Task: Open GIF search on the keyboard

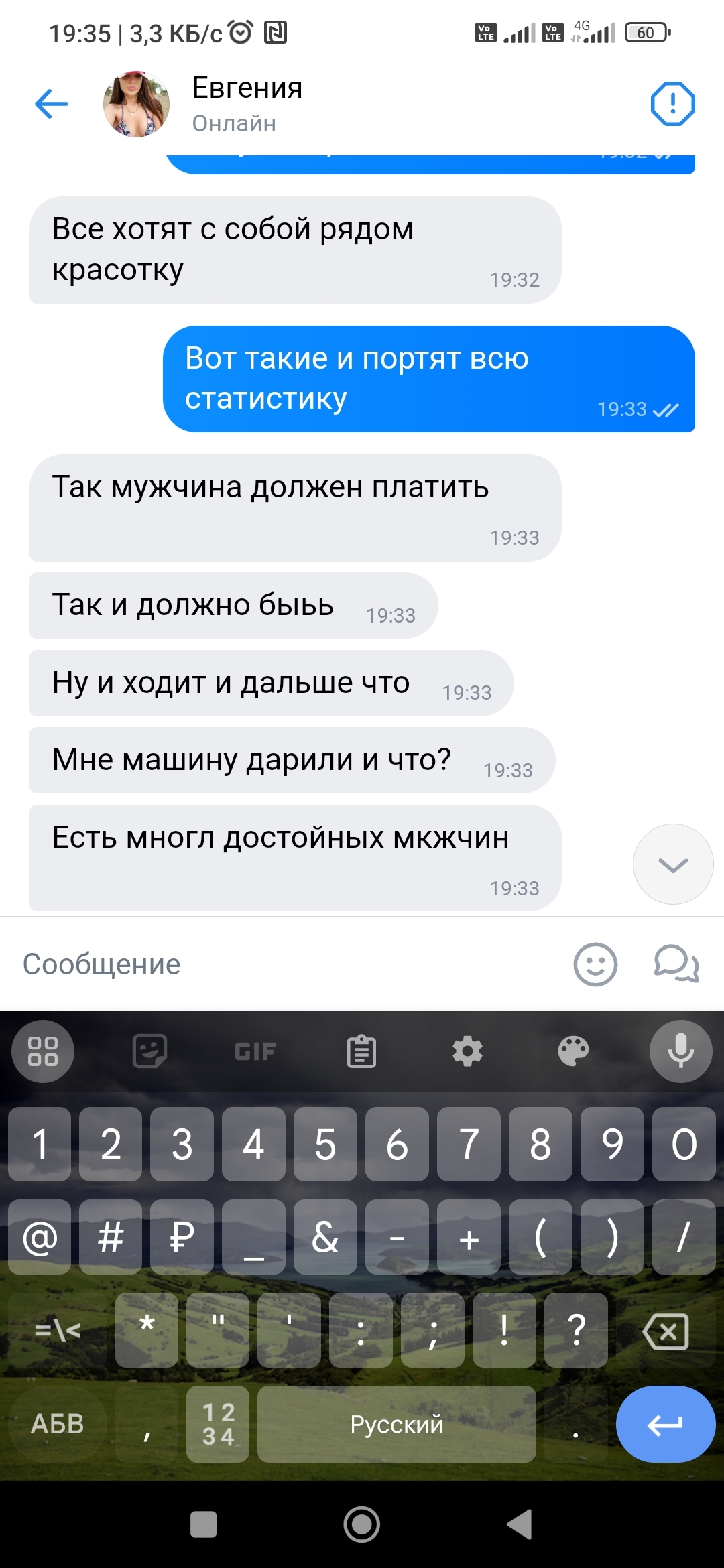Action: [255, 1051]
